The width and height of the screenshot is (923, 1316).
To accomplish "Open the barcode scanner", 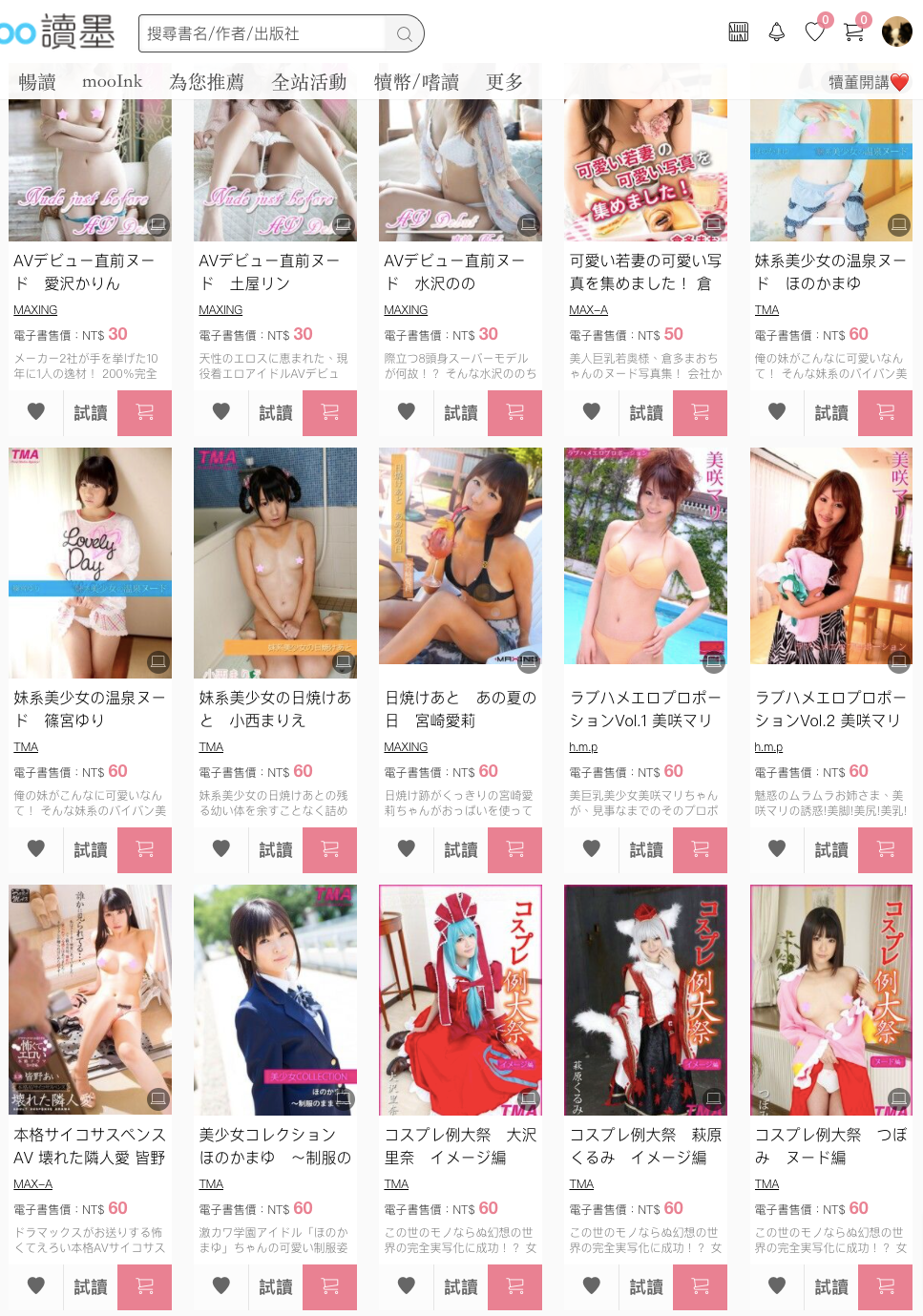I will pyautogui.click(x=739, y=32).
